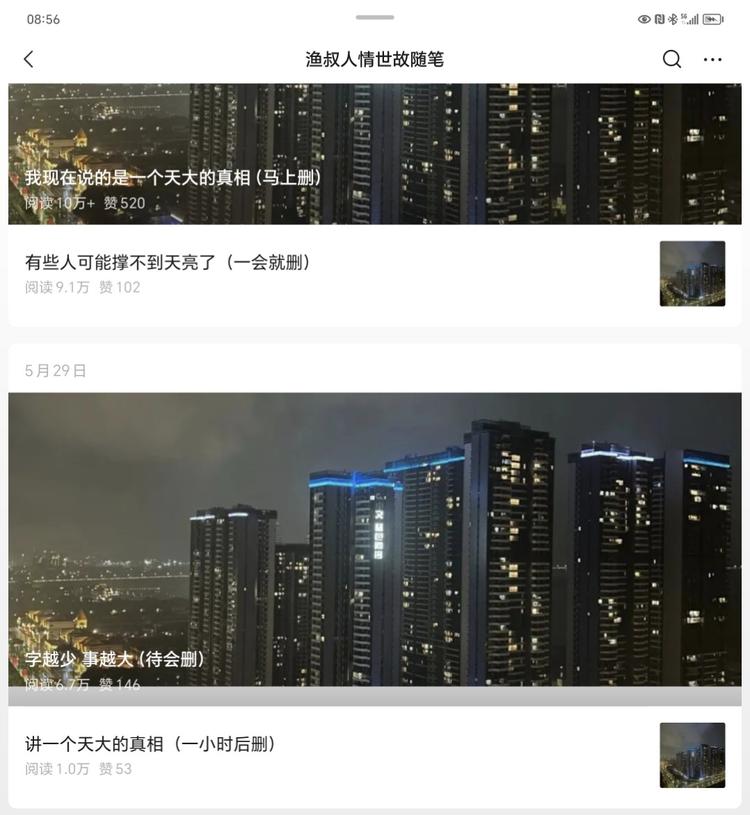Tap the eye-protection mode status icon

click(643, 17)
